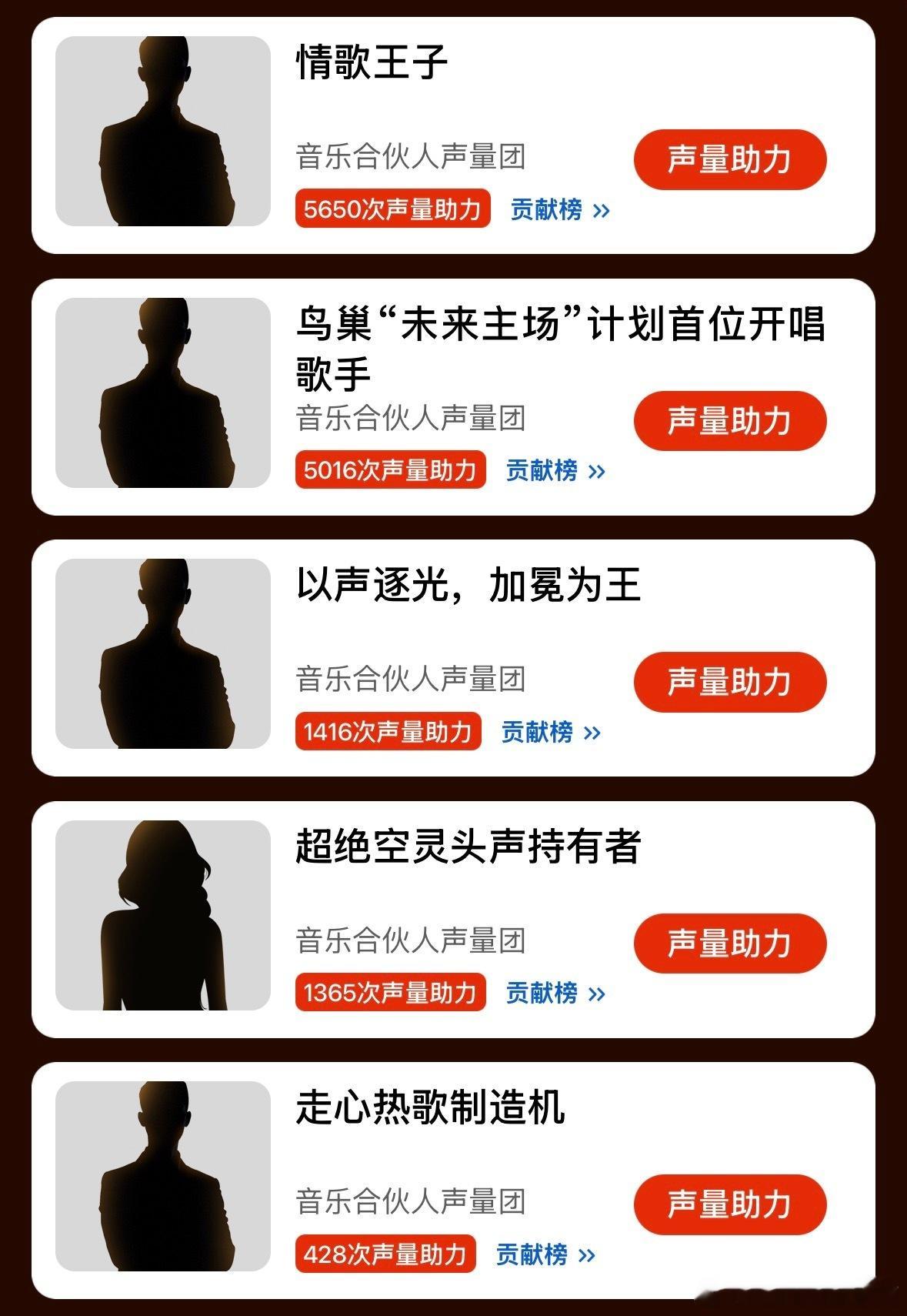View 贡献榜 on the 鸟巢未来主场 card

(x=545, y=469)
